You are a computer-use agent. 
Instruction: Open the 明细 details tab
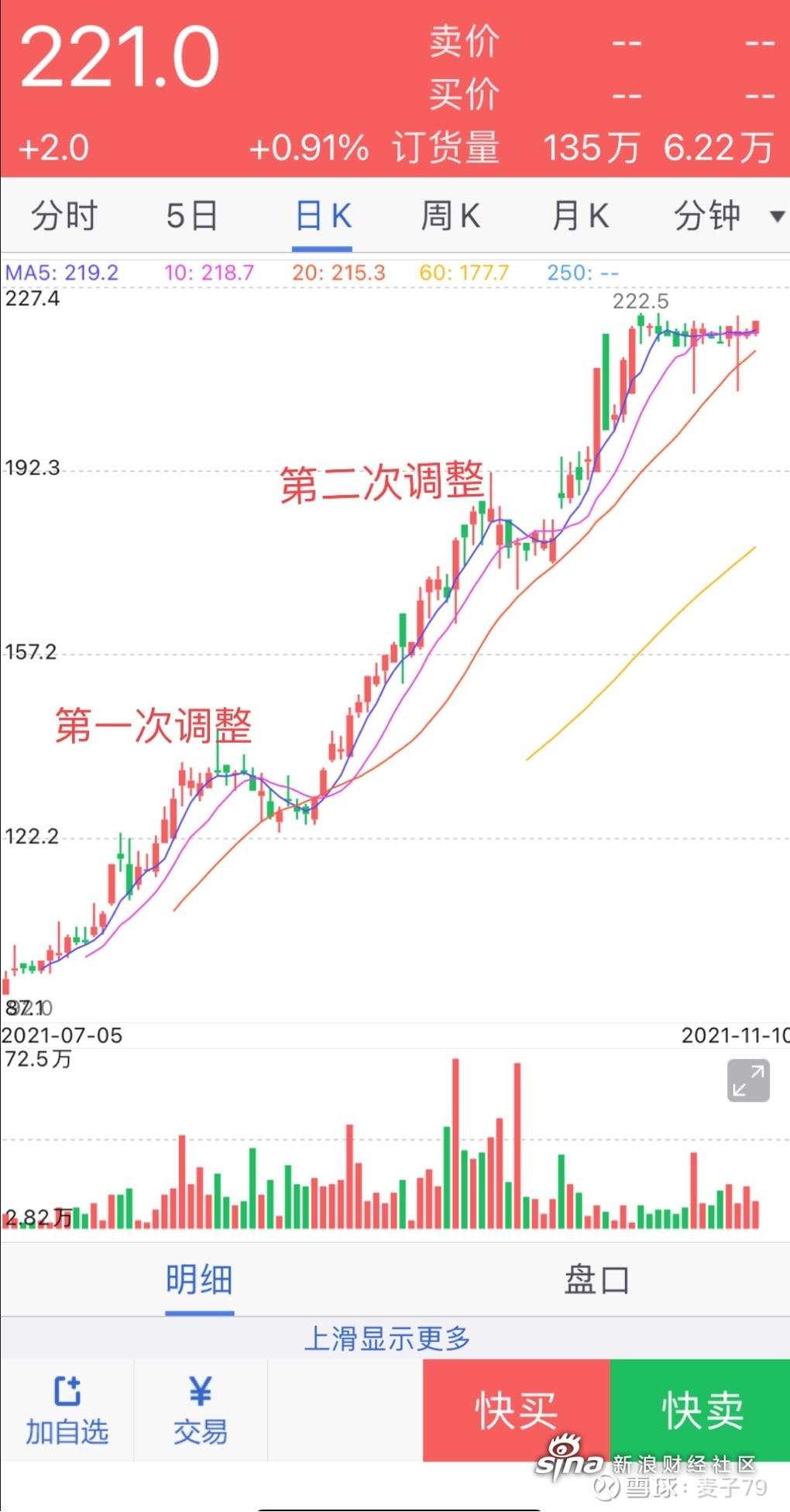pos(199,1280)
